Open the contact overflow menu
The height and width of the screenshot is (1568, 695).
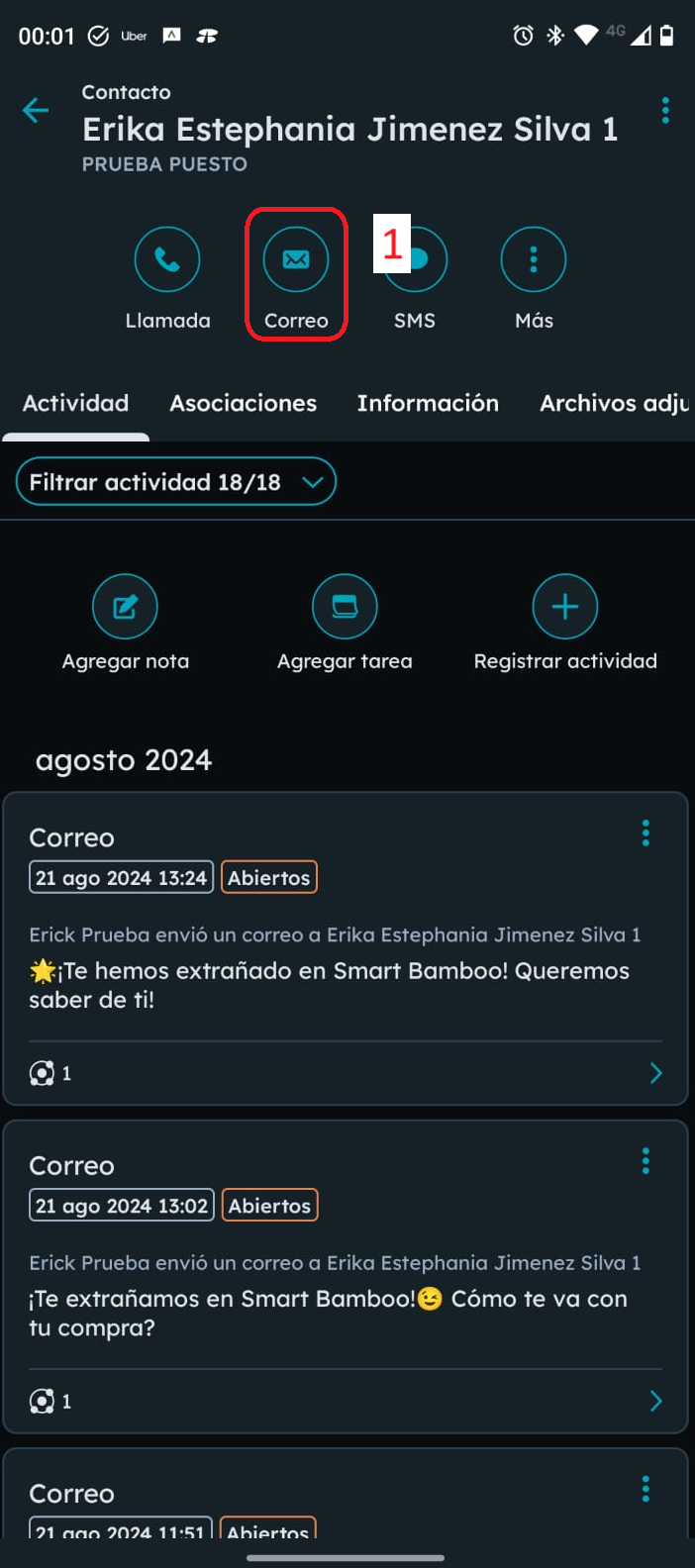pyautogui.click(x=665, y=110)
